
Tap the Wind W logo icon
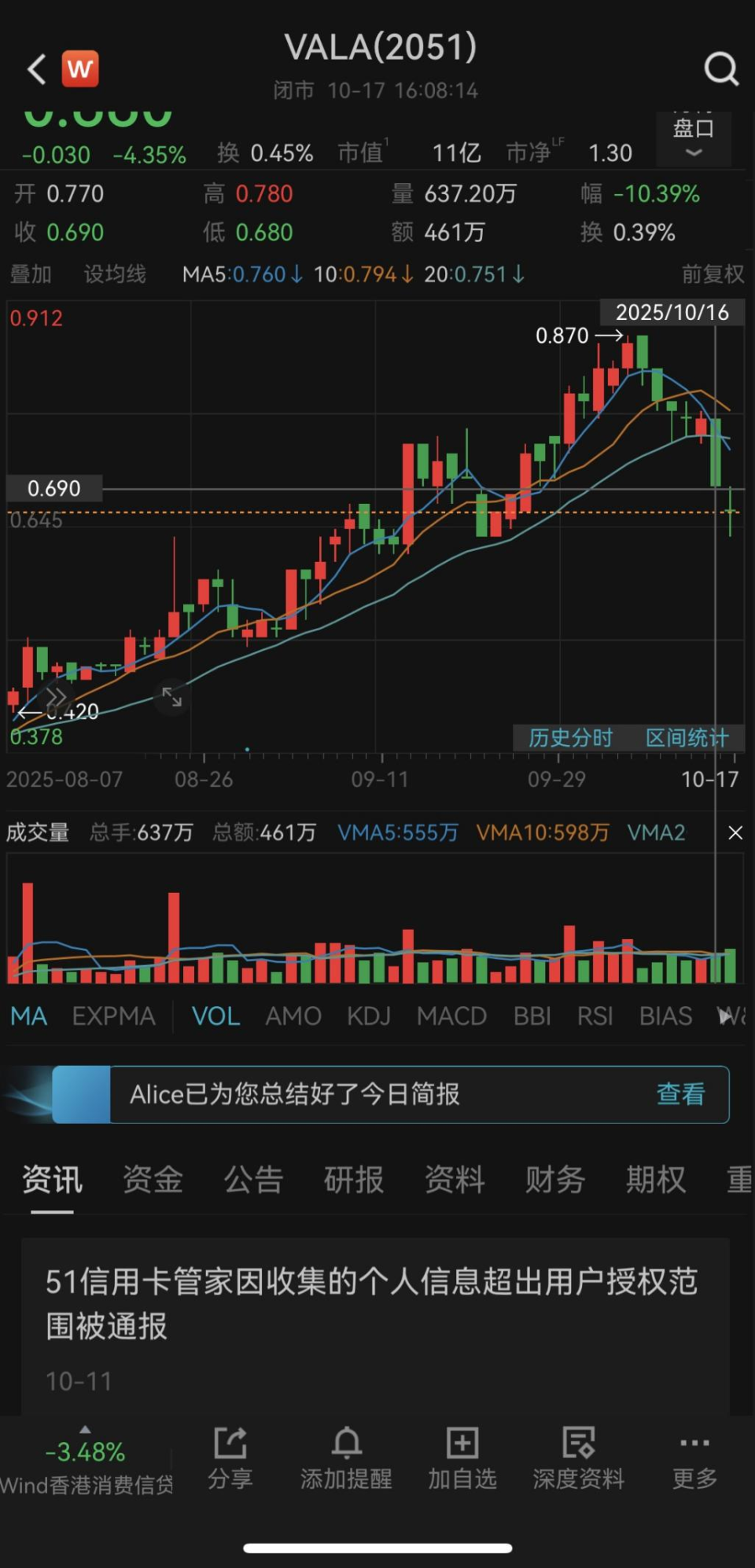pos(81,68)
